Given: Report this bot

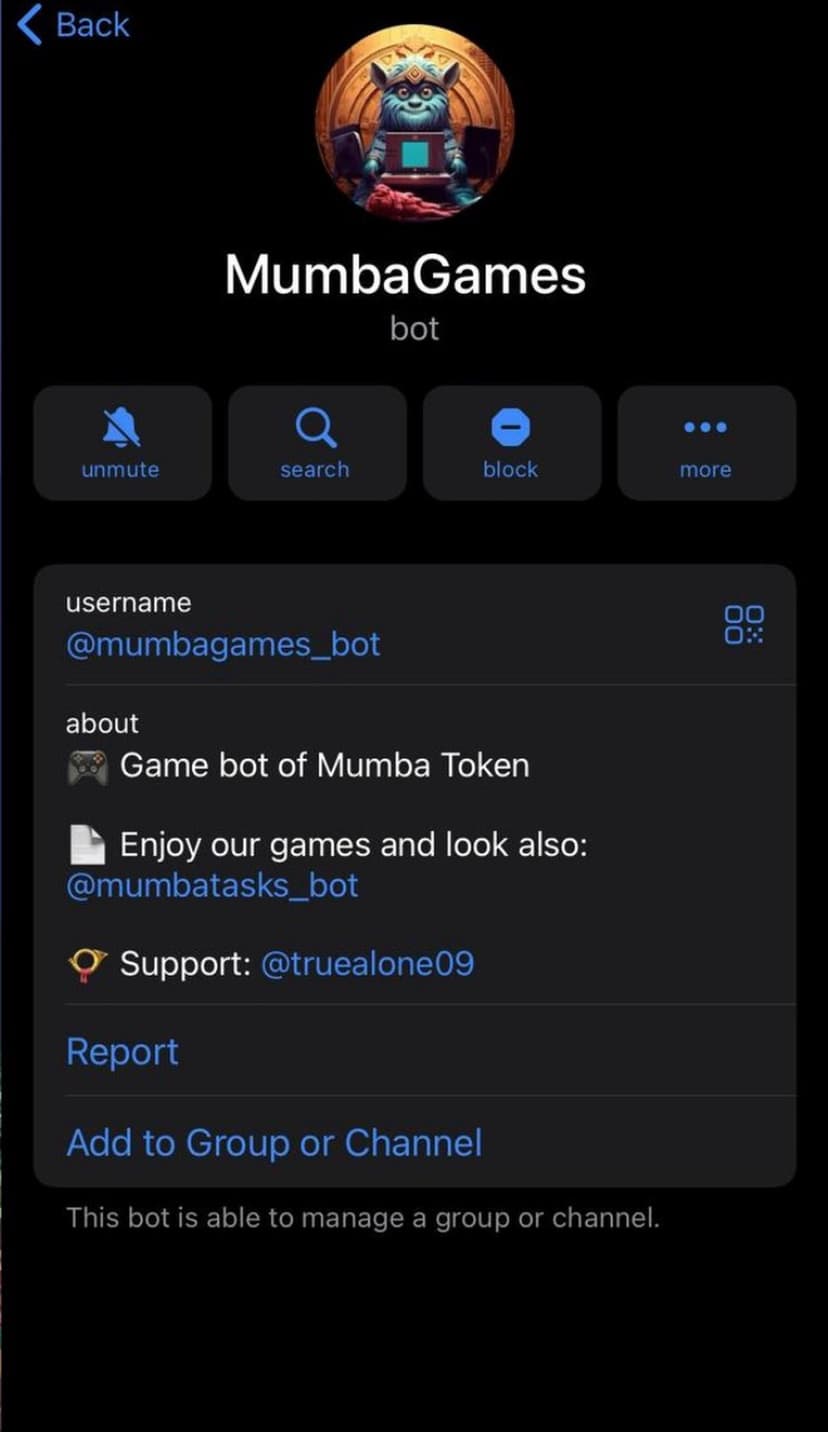Looking at the screenshot, I should [x=122, y=1052].
